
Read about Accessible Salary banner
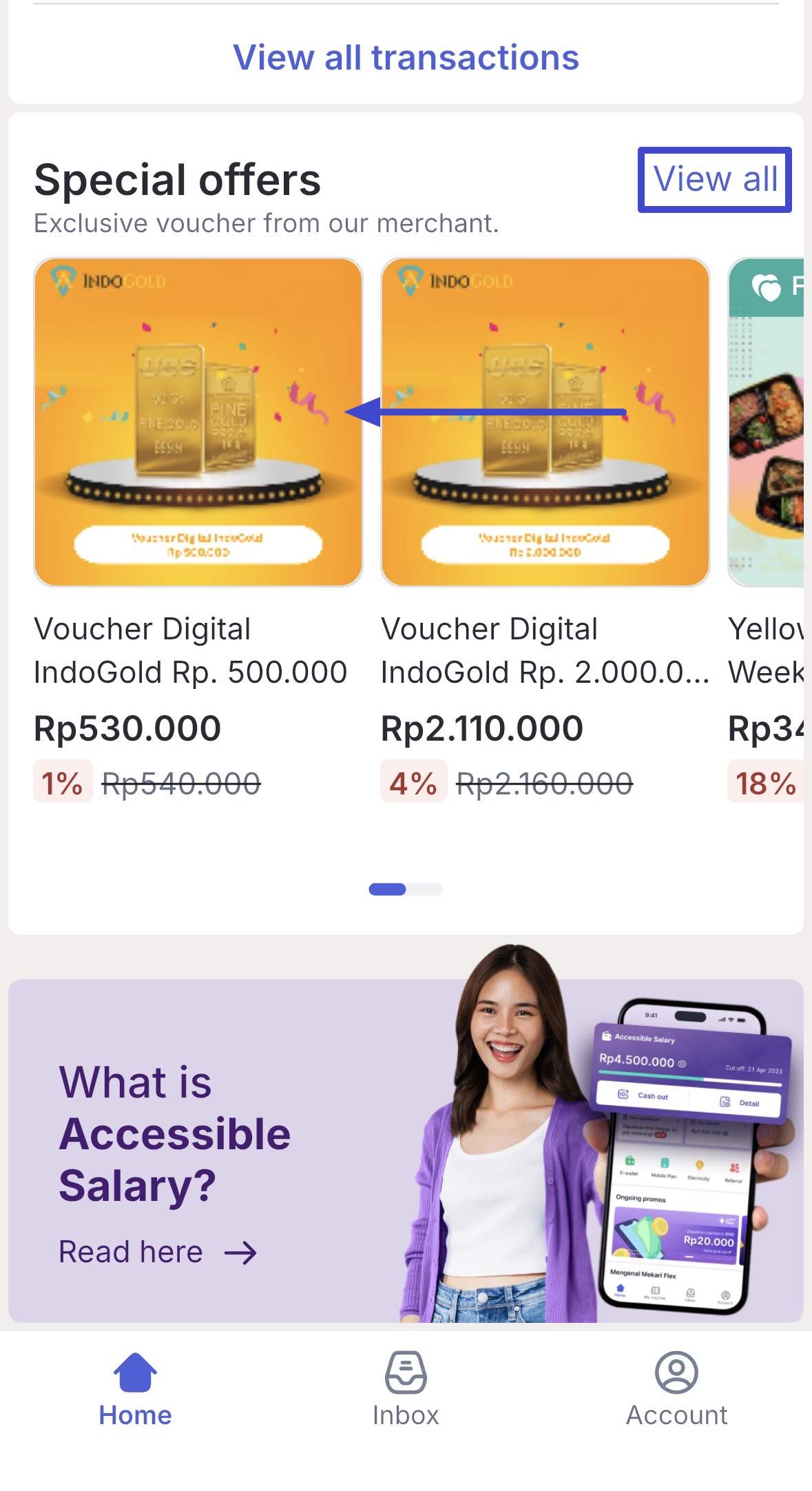158,1251
